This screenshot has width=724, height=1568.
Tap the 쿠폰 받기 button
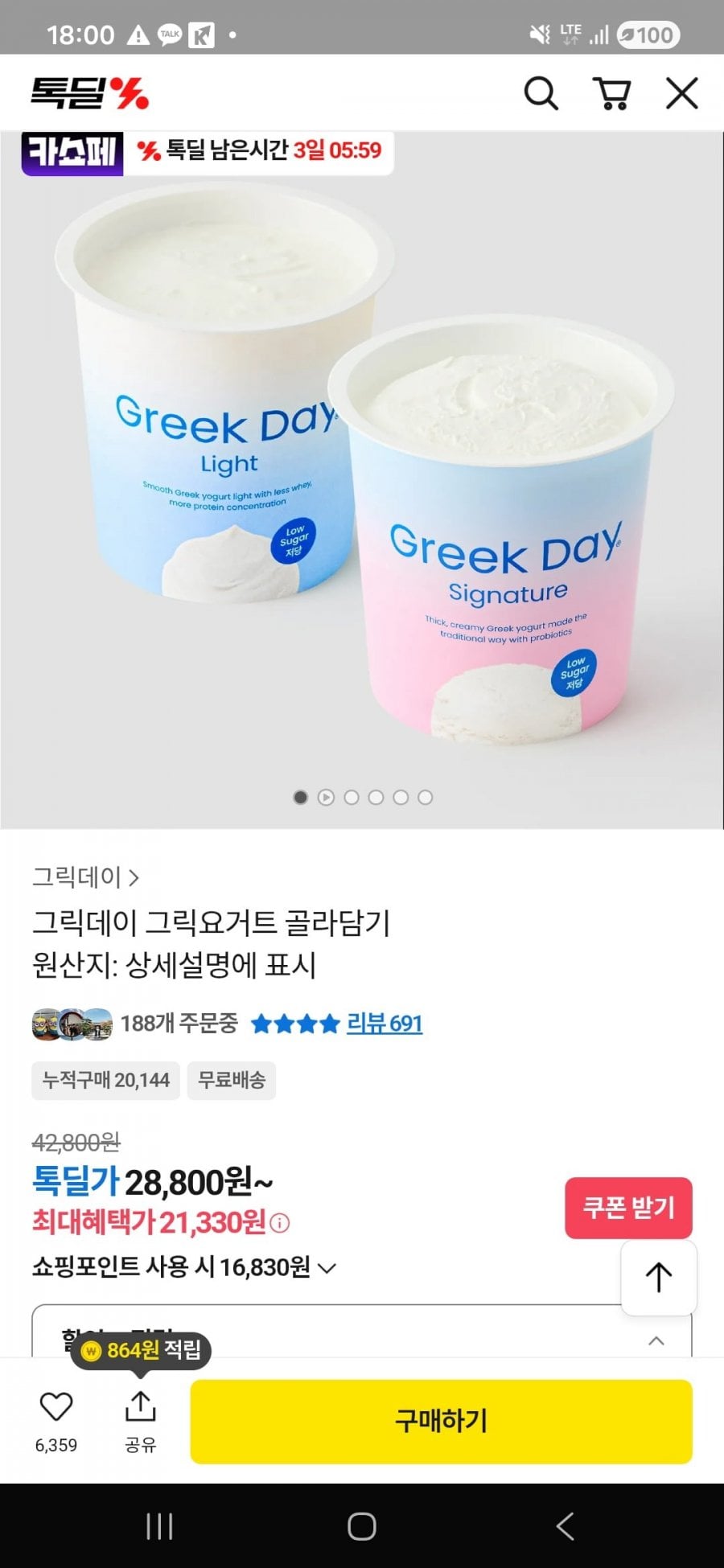[628, 1207]
